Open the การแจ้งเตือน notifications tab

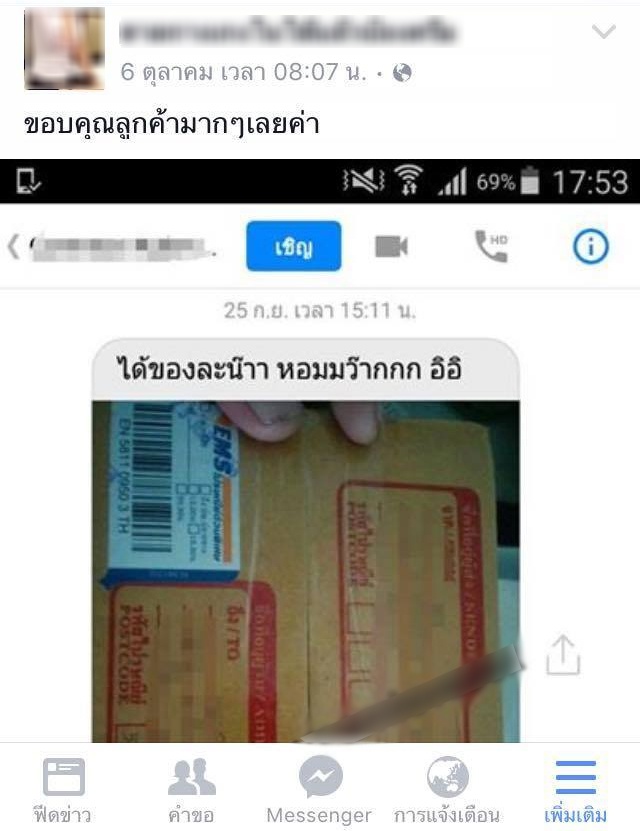point(447,790)
